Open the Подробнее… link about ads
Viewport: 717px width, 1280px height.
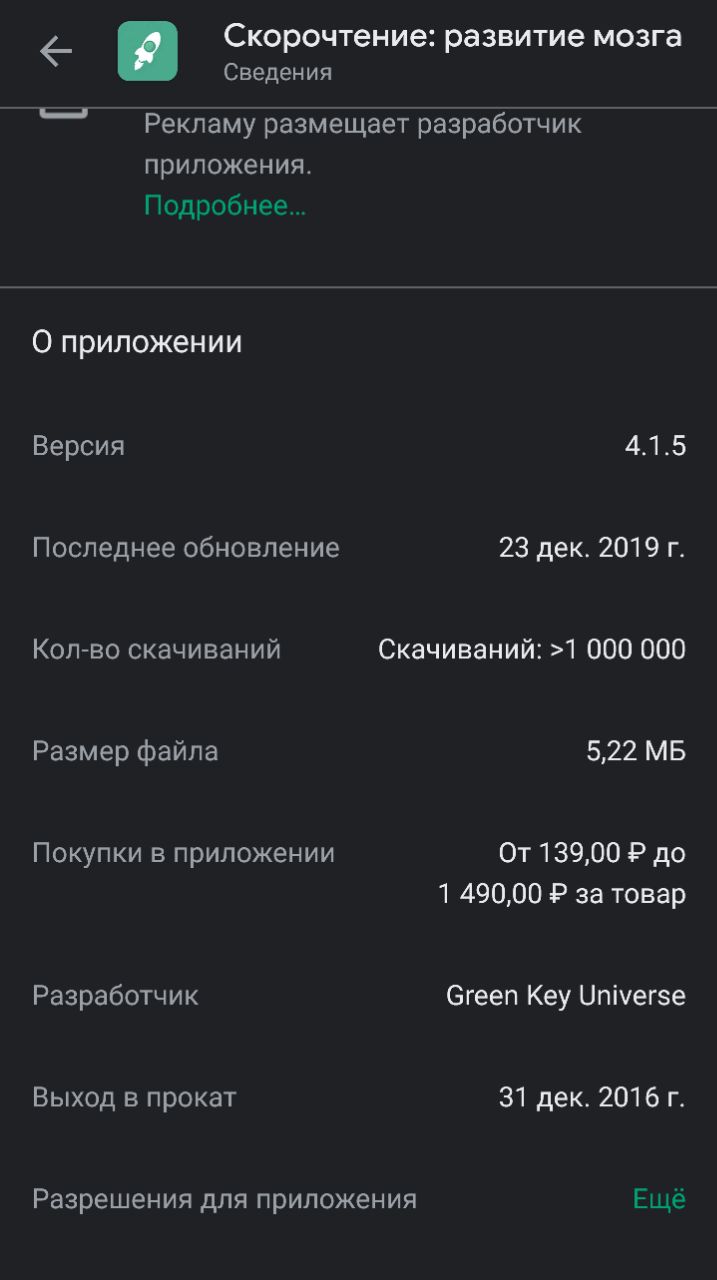click(225, 206)
